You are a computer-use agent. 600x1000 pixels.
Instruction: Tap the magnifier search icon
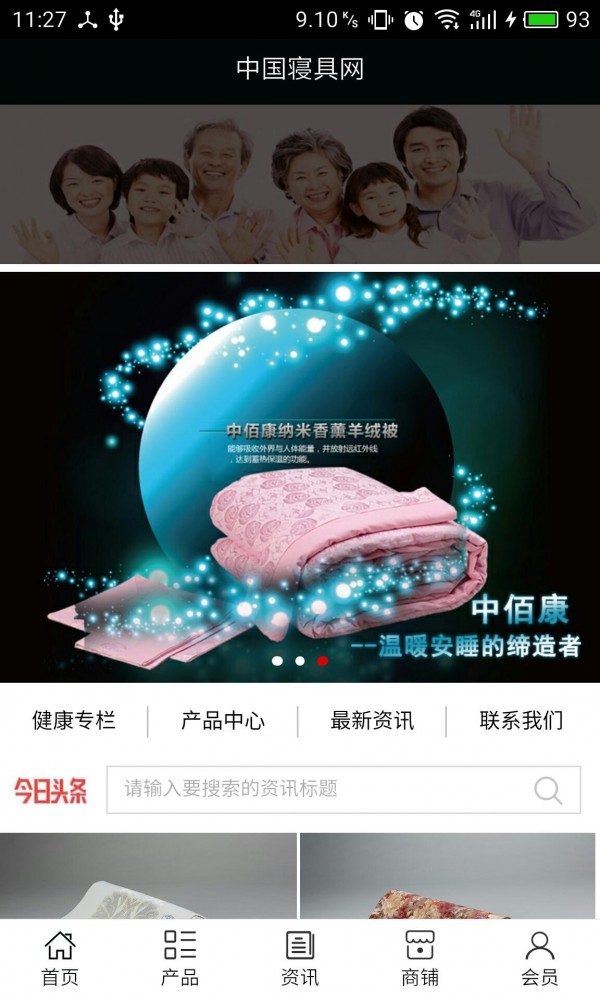pos(548,790)
